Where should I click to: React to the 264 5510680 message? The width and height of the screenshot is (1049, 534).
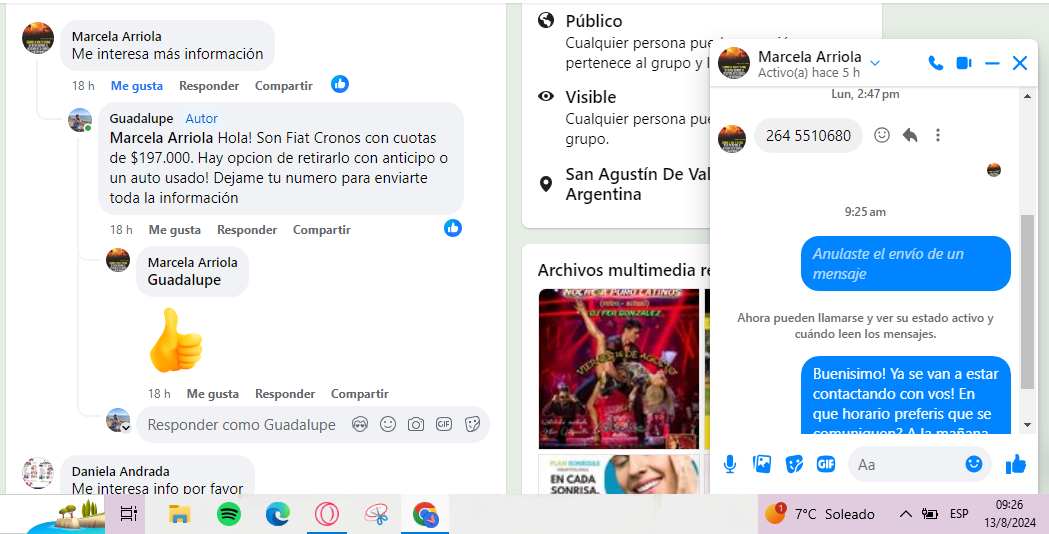coord(882,135)
